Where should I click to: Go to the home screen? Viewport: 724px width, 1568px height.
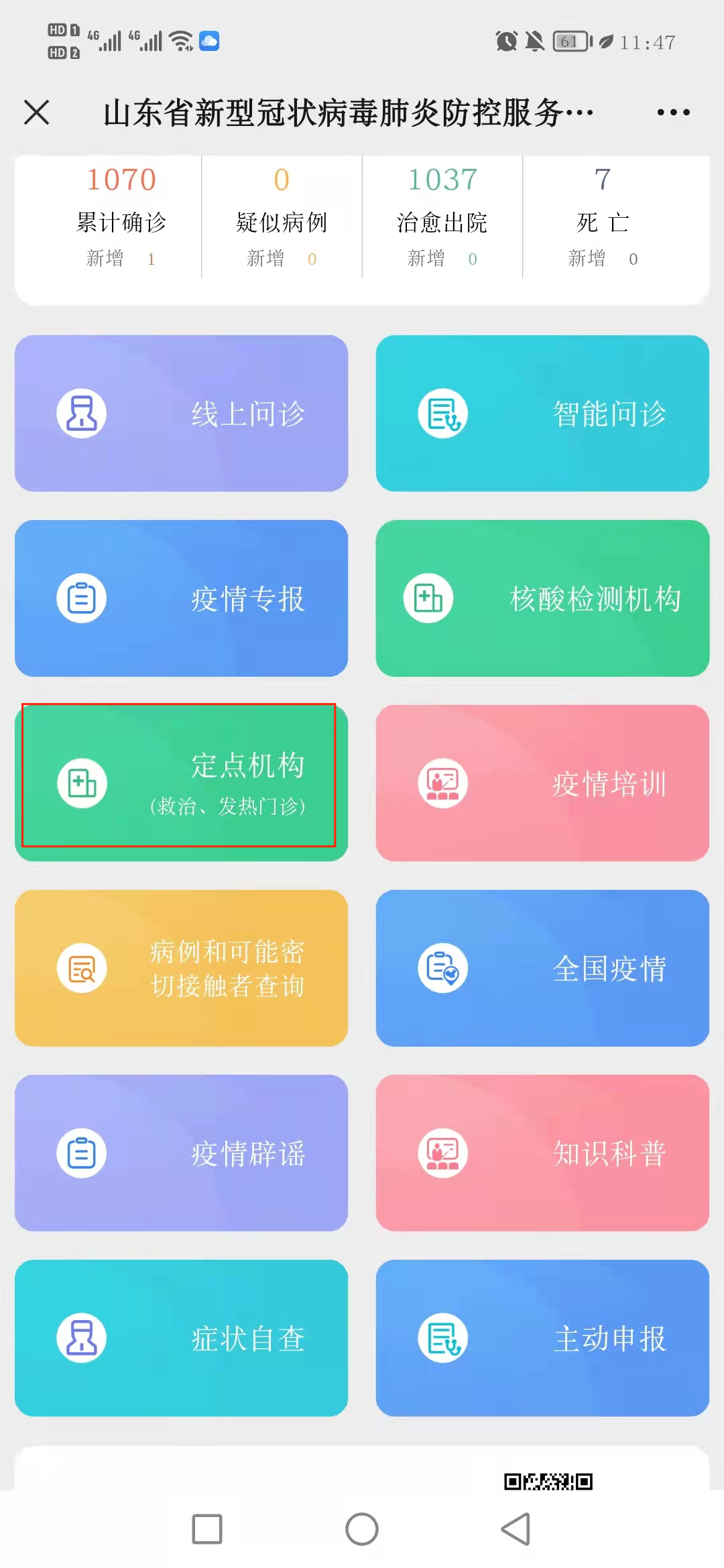point(362,1529)
